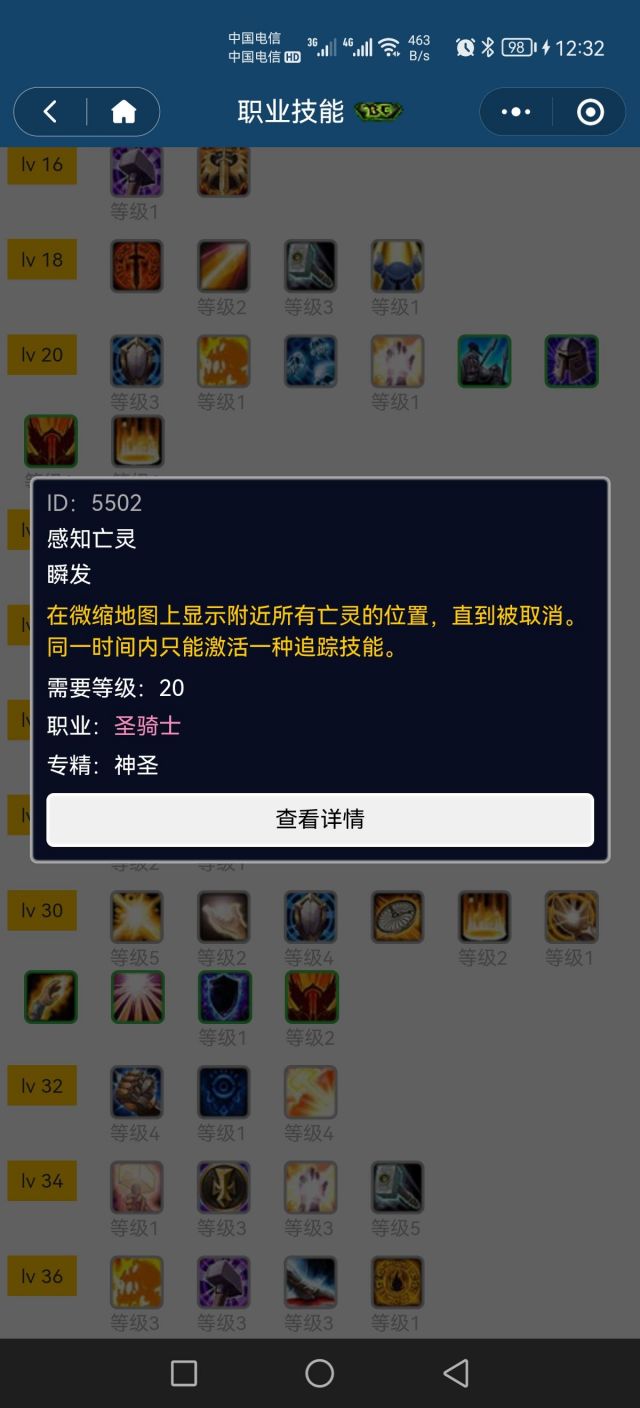Viewport: 640px width, 1408px height.
Task: Tap 查看详情 to view skill details
Action: tap(320, 820)
